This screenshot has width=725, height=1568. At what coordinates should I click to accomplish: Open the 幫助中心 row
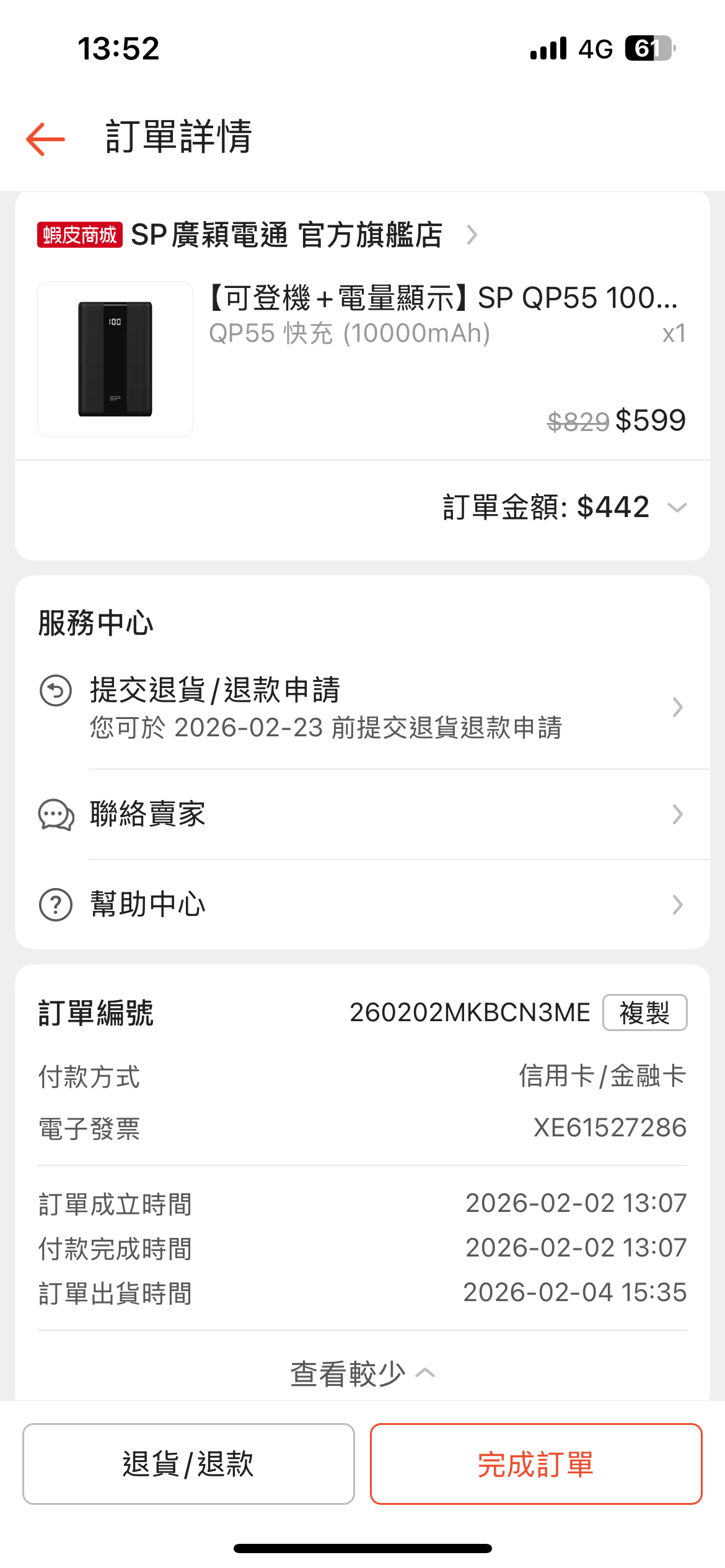[x=362, y=905]
